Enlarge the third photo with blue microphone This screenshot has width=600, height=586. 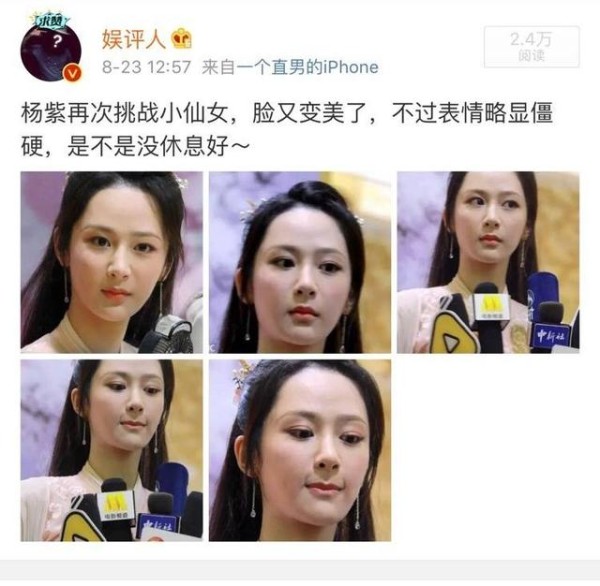click(x=487, y=261)
